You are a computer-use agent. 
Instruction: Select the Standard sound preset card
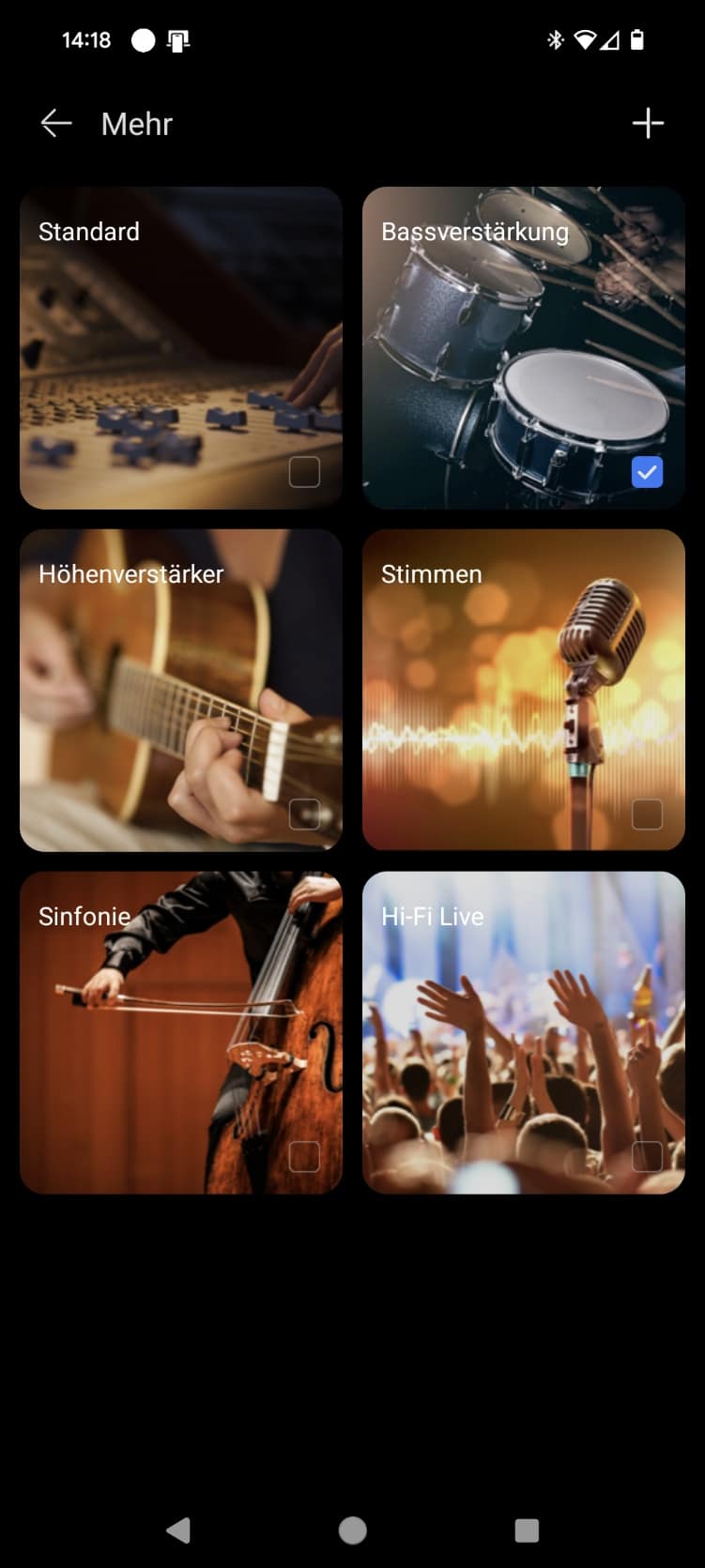[x=181, y=348]
